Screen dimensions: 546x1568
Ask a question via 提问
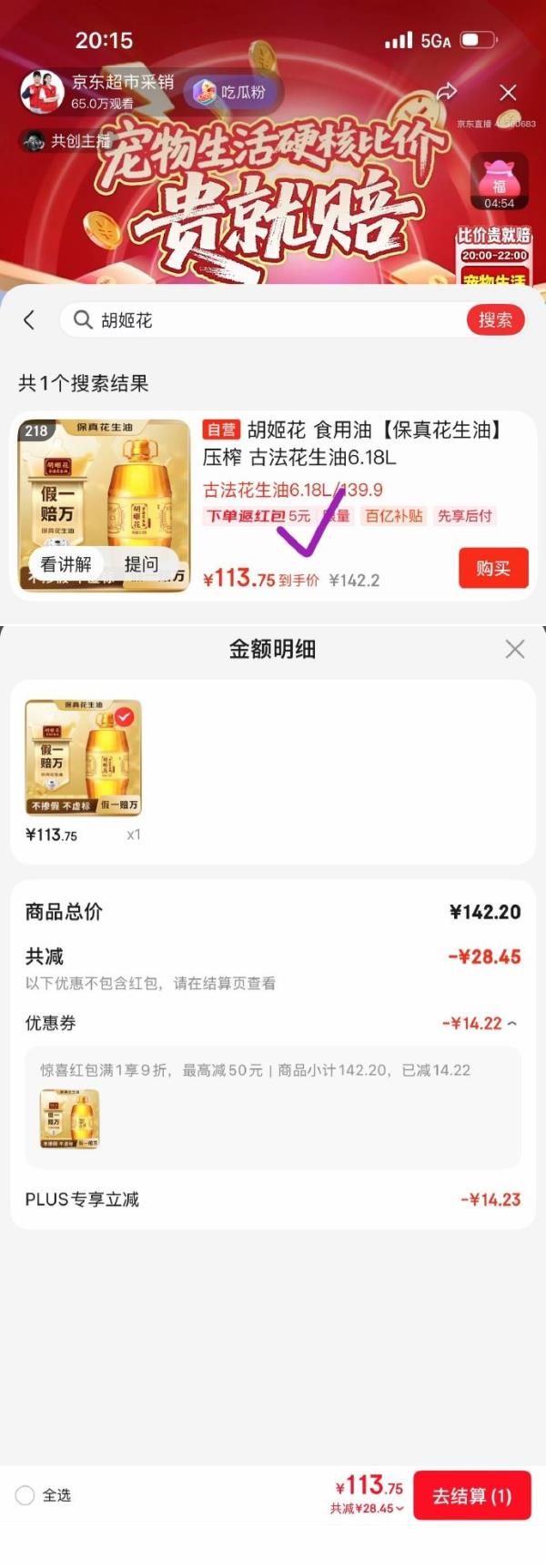point(141,564)
